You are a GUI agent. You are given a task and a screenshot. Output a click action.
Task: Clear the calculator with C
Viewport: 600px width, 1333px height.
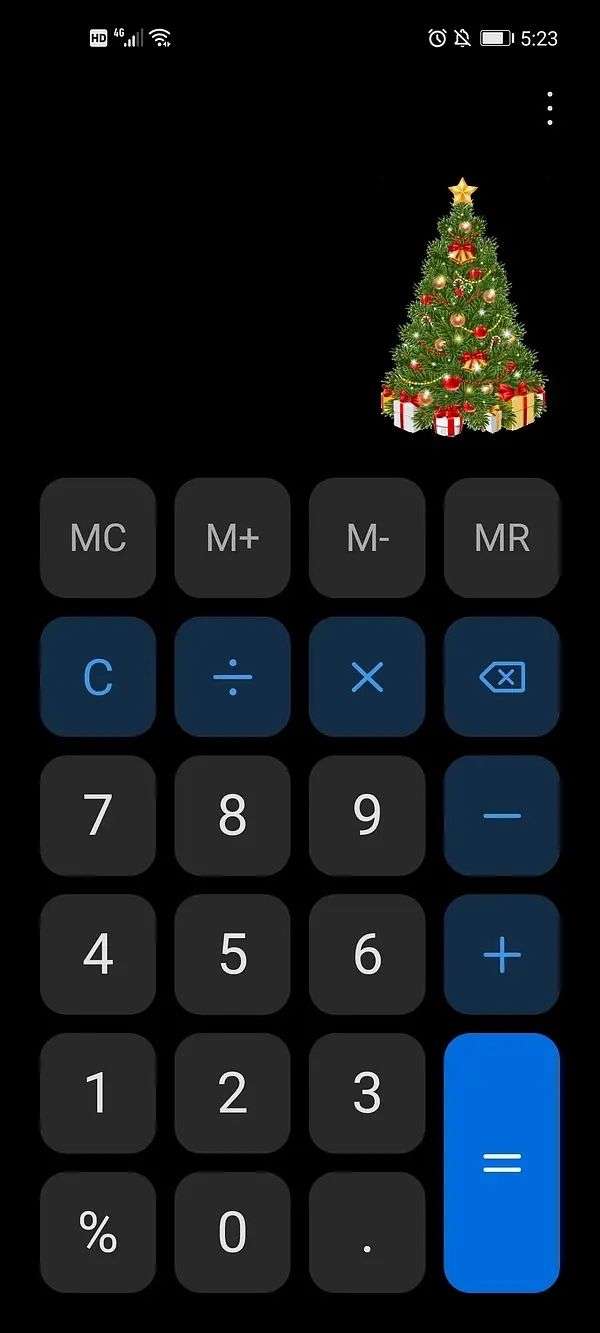pos(98,677)
